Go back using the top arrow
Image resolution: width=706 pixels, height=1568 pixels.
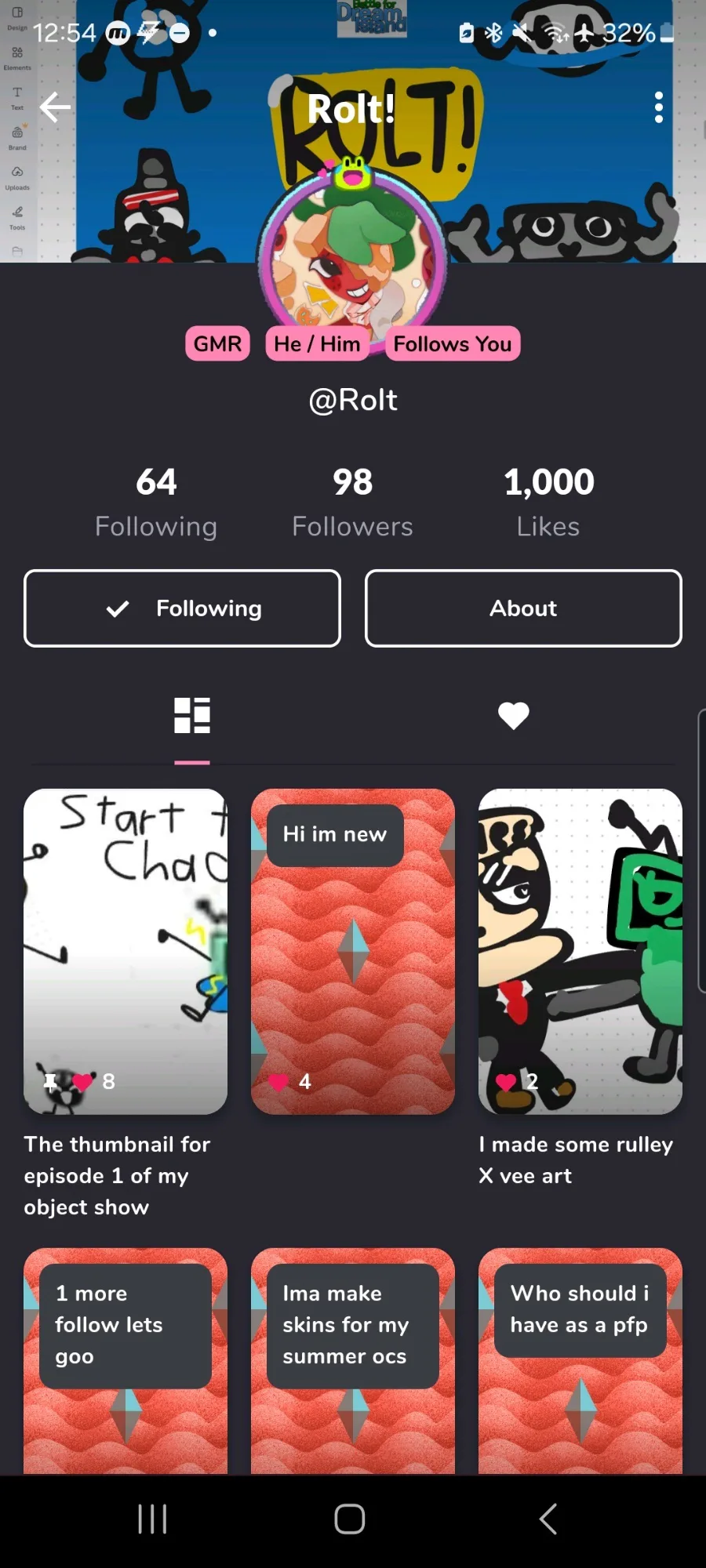tap(55, 107)
